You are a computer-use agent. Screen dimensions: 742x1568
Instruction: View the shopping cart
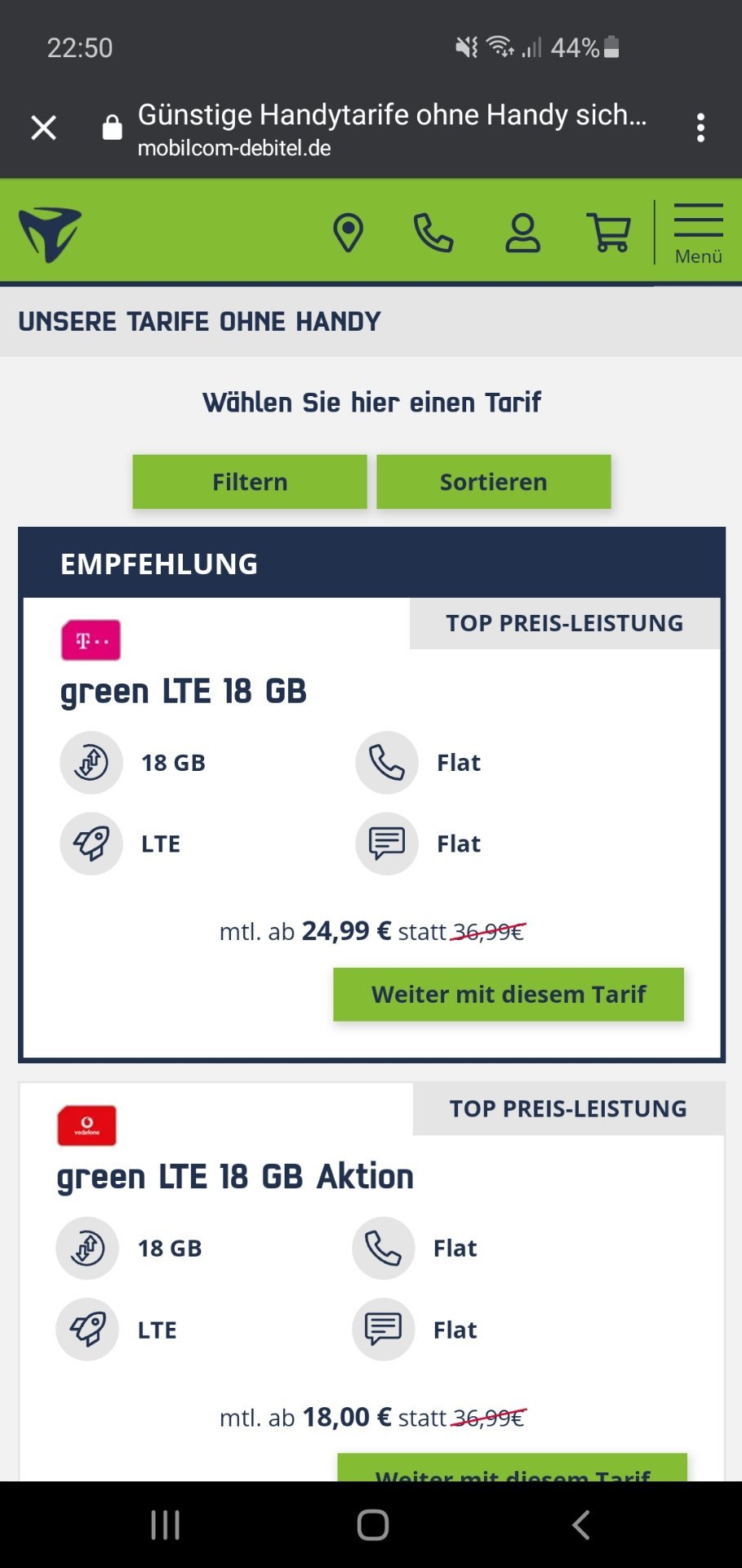609,233
